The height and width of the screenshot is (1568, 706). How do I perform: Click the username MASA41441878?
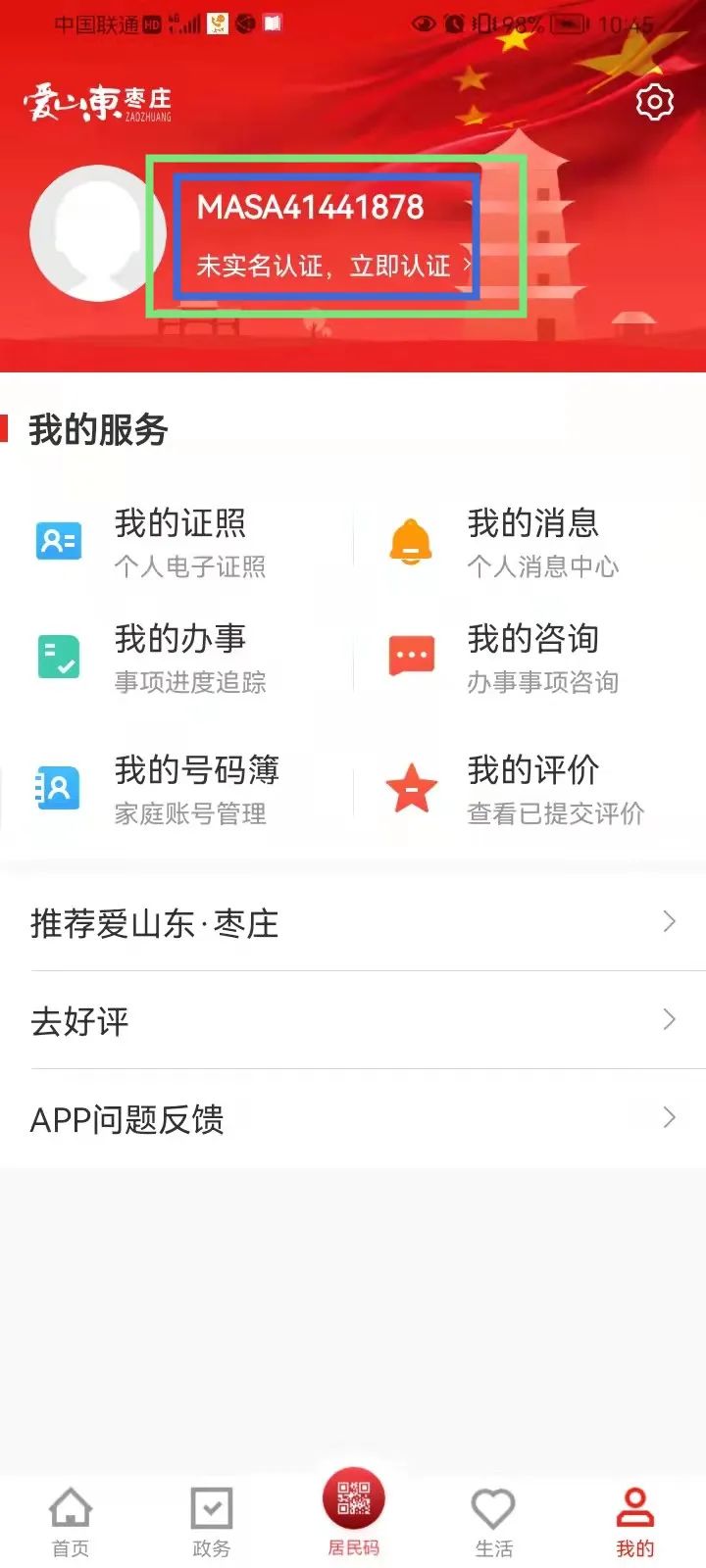point(311,206)
